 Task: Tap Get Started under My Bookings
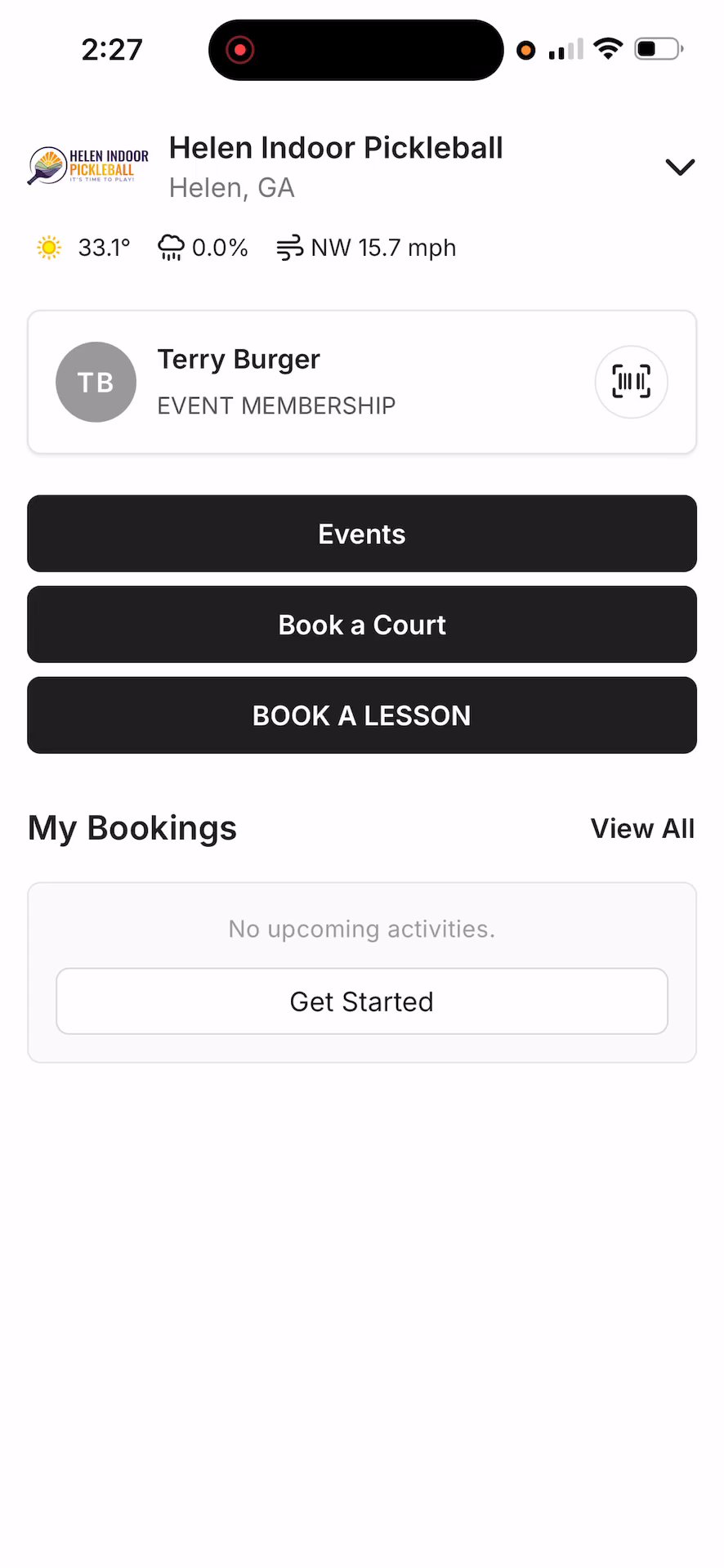(361, 1001)
